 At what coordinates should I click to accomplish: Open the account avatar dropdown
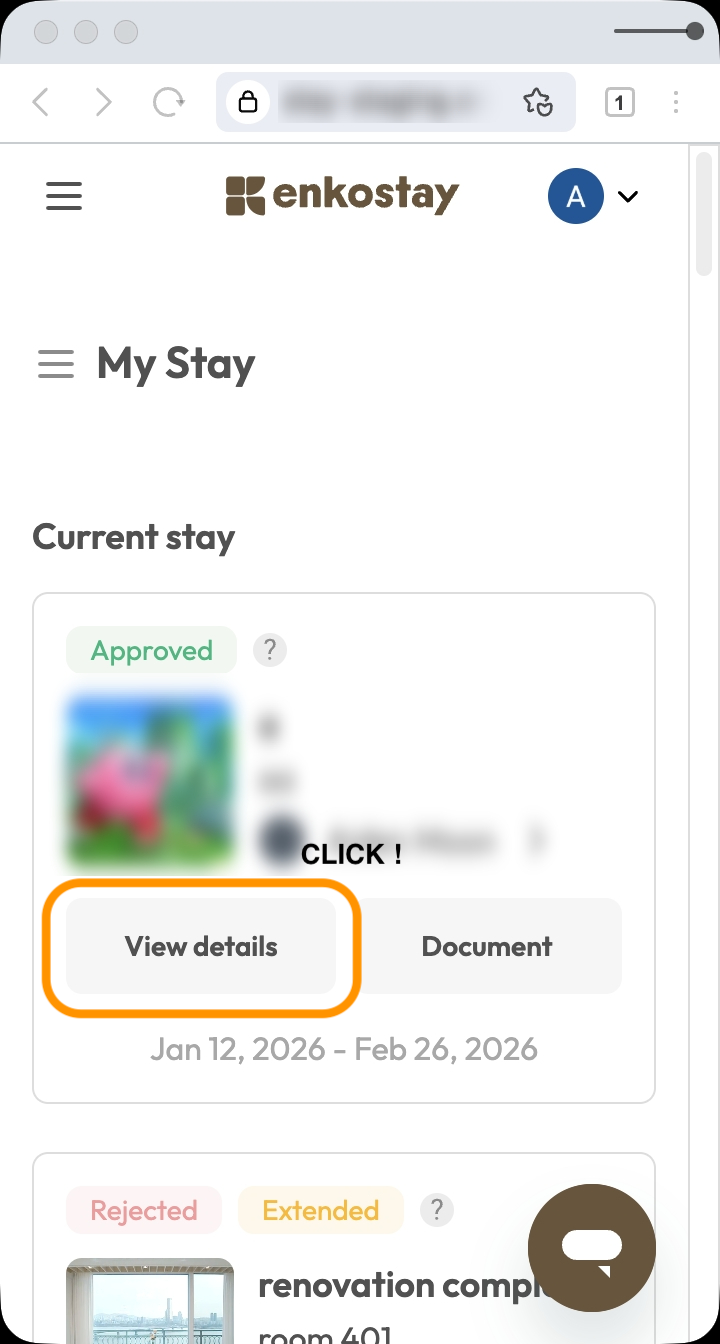(x=592, y=196)
